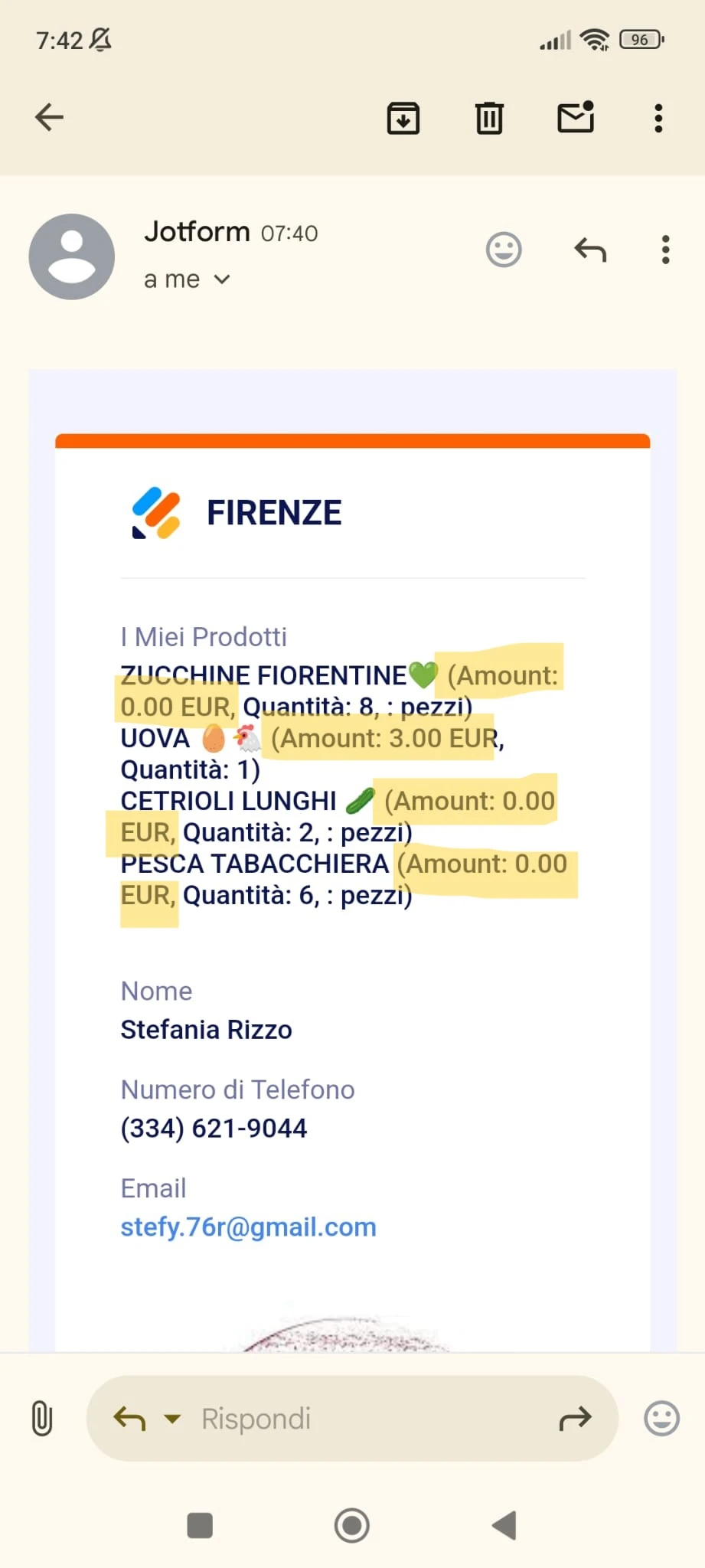
Task: Go back to the inbox
Action: [50, 117]
